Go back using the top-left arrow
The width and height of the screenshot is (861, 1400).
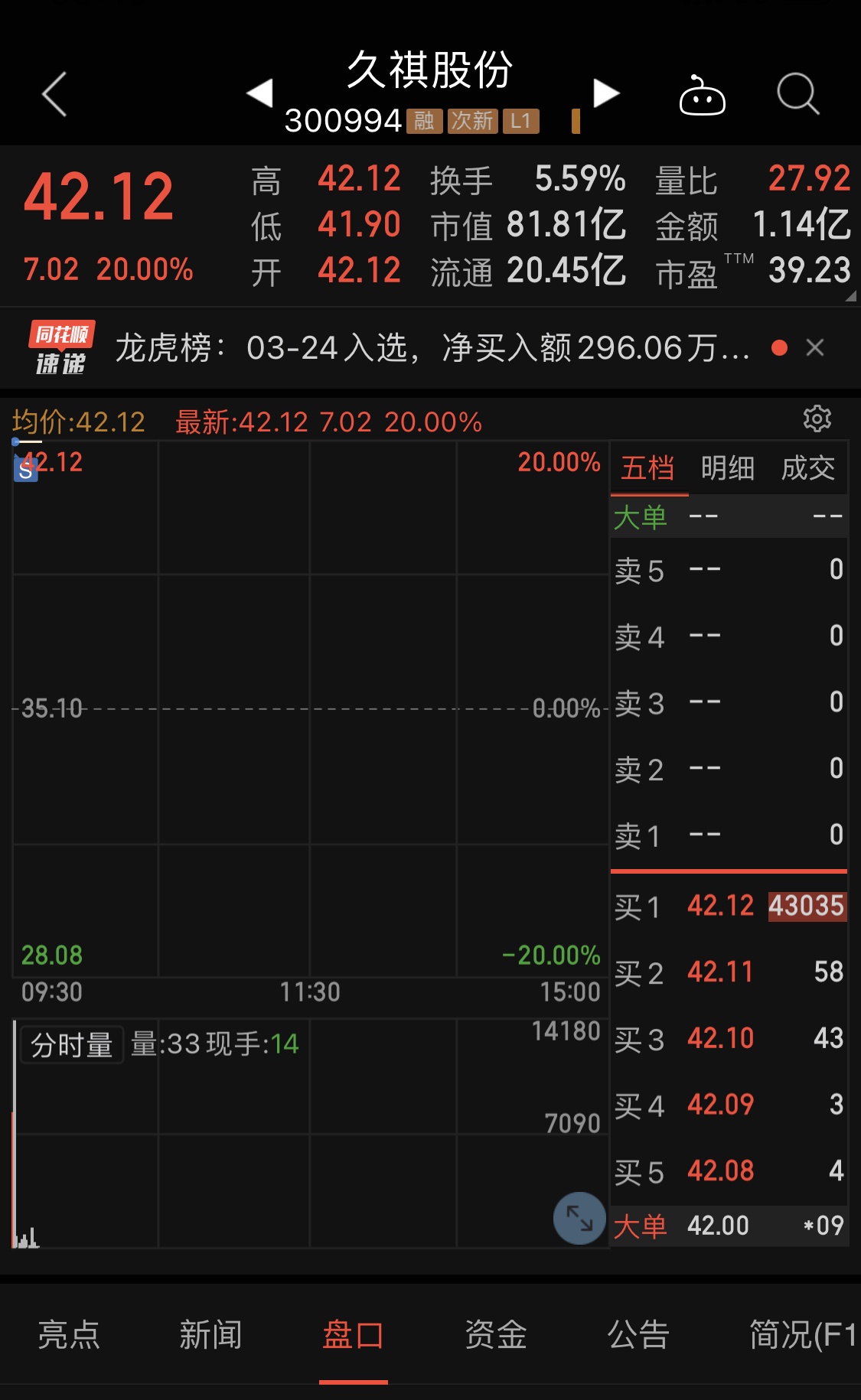point(54,94)
